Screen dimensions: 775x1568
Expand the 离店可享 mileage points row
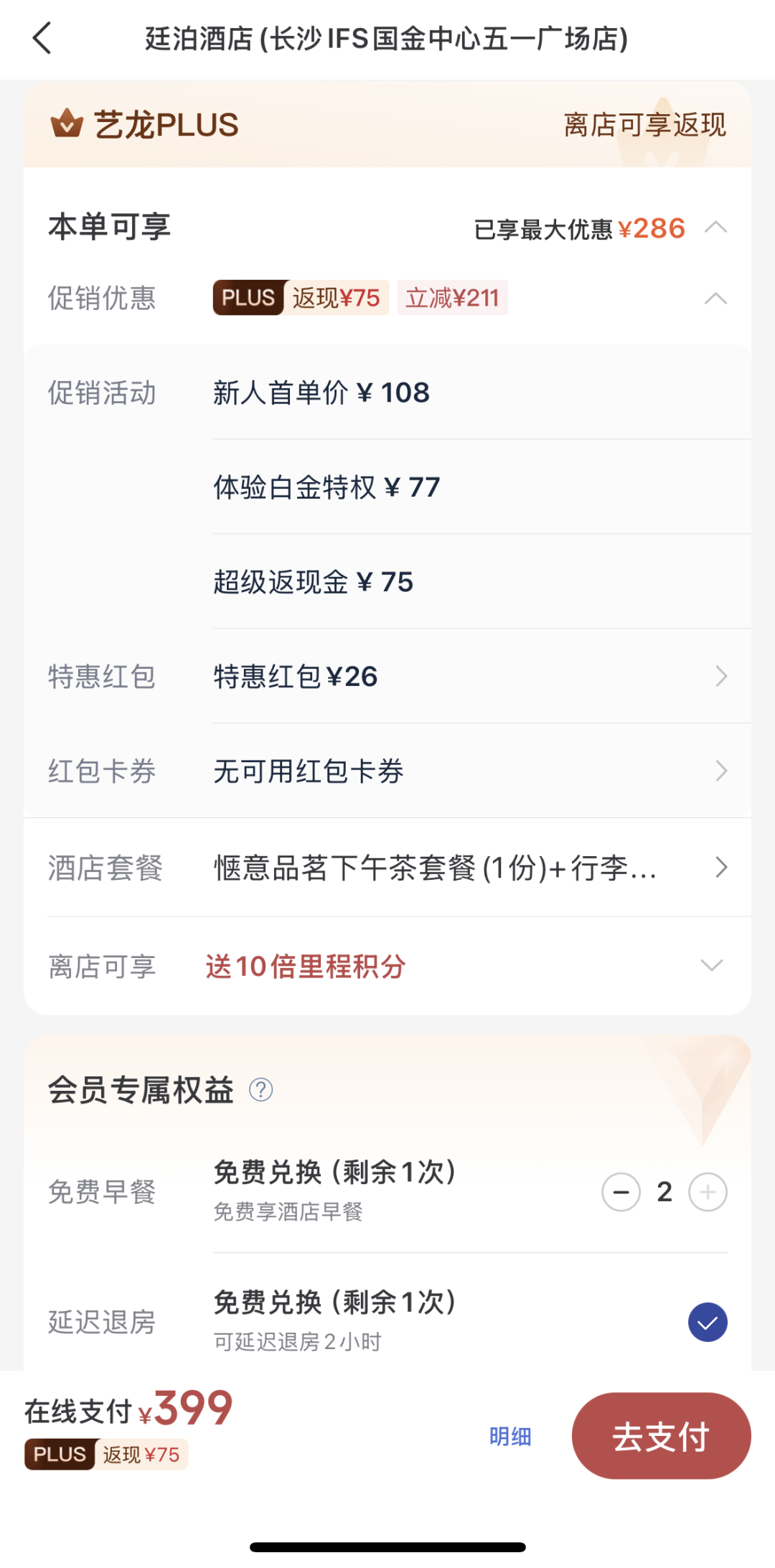(710, 966)
